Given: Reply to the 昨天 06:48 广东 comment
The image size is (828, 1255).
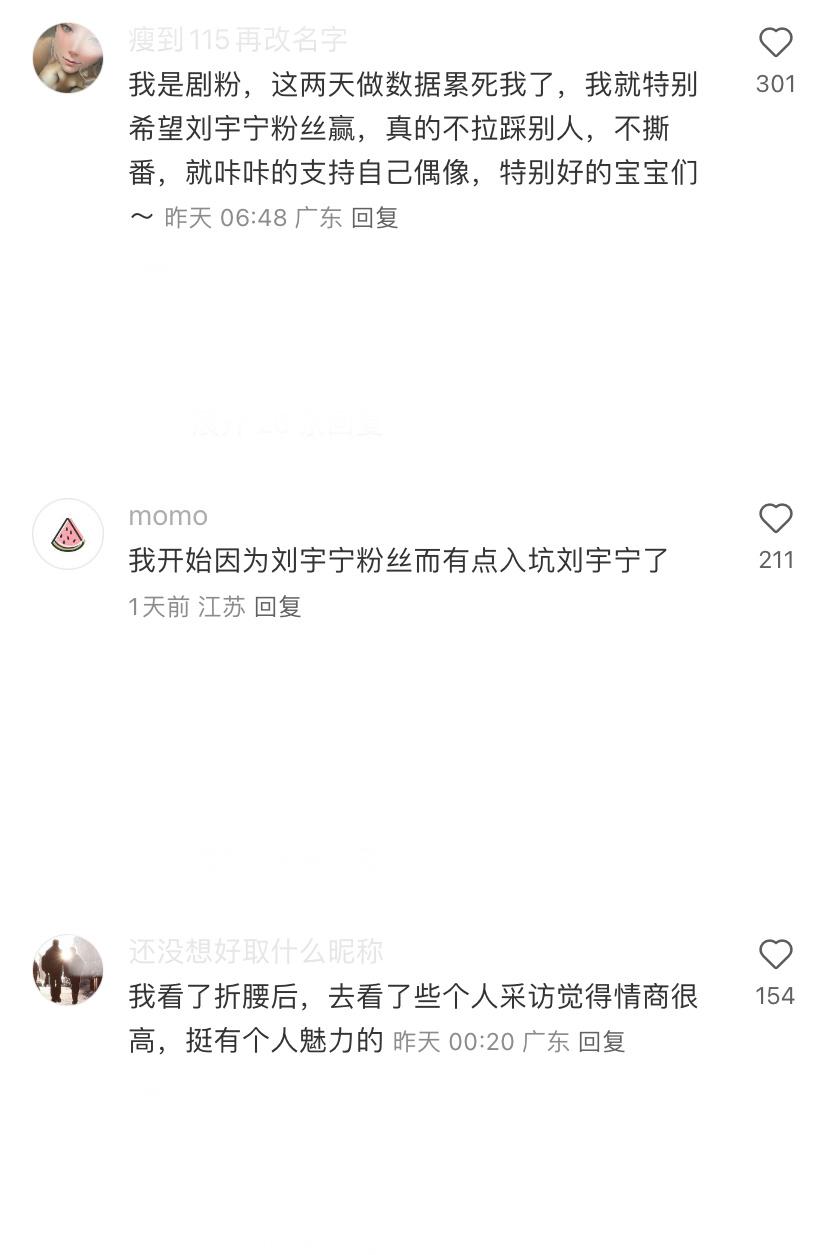Looking at the screenshot, I should click(375, 218).
